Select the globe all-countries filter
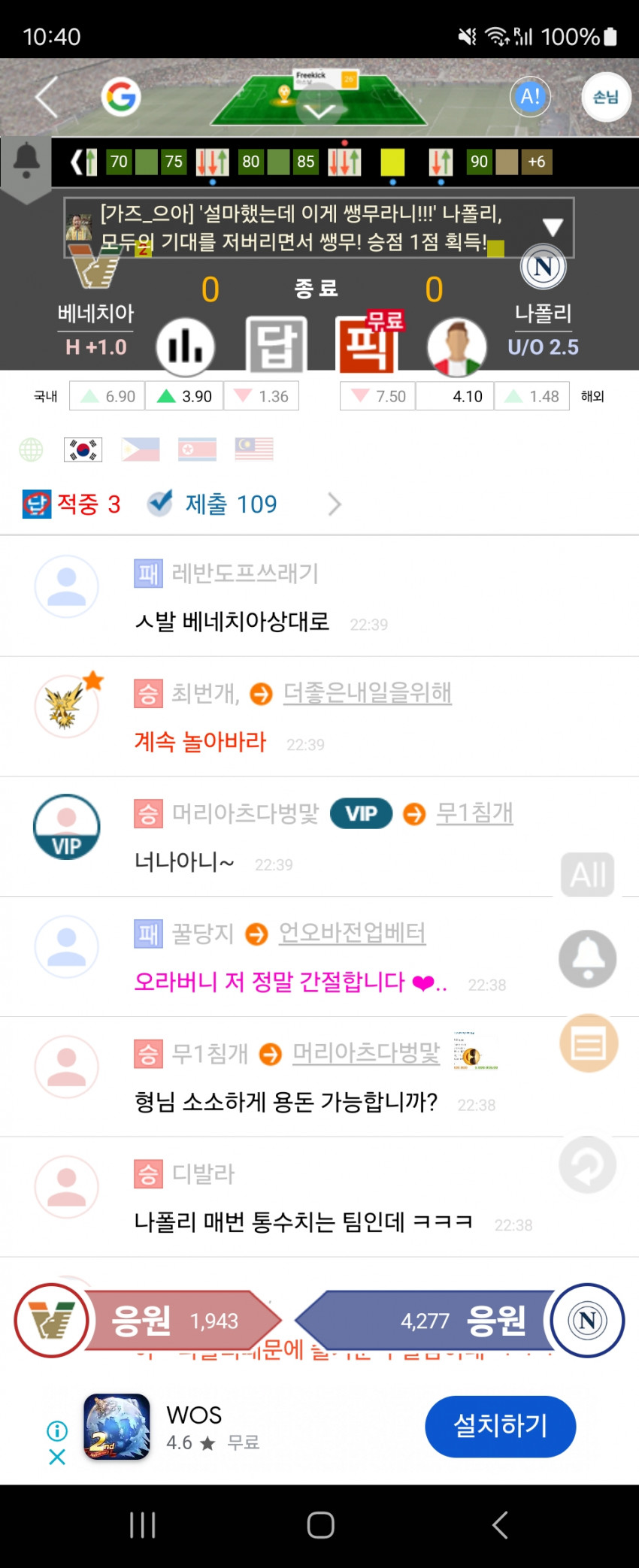Screen dimensions: 639x1568 tap(31, 450)
